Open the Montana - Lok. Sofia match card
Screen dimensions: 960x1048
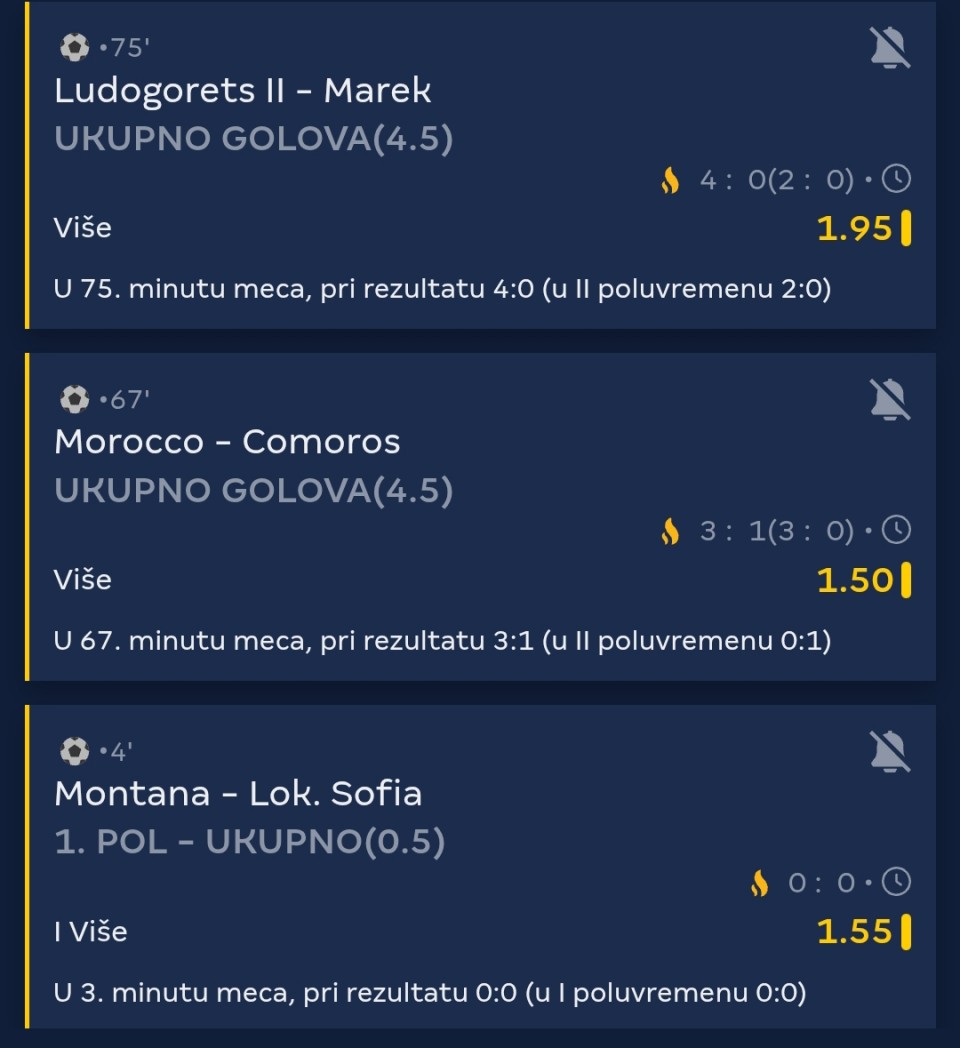click(x=238, y=794)
